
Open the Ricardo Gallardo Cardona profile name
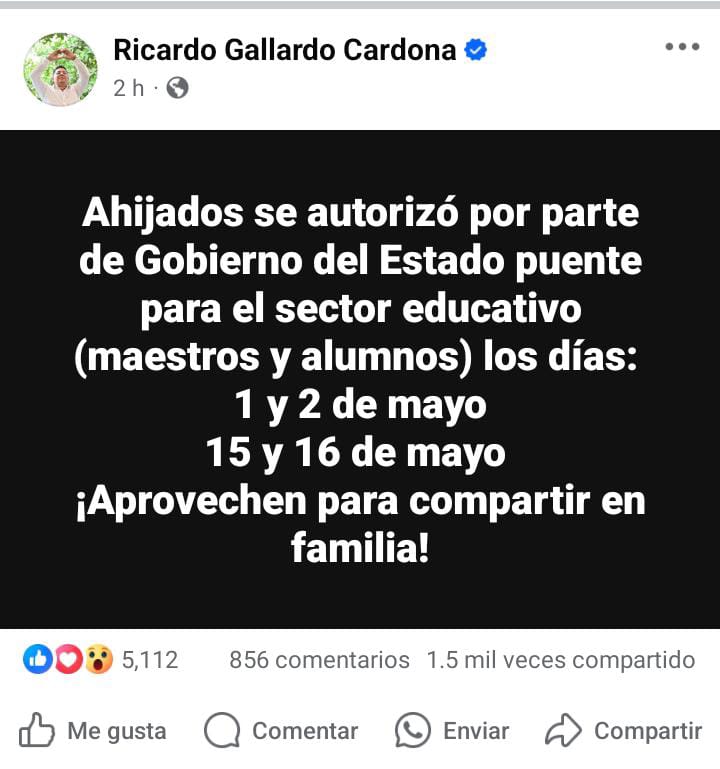coord(285,49)
